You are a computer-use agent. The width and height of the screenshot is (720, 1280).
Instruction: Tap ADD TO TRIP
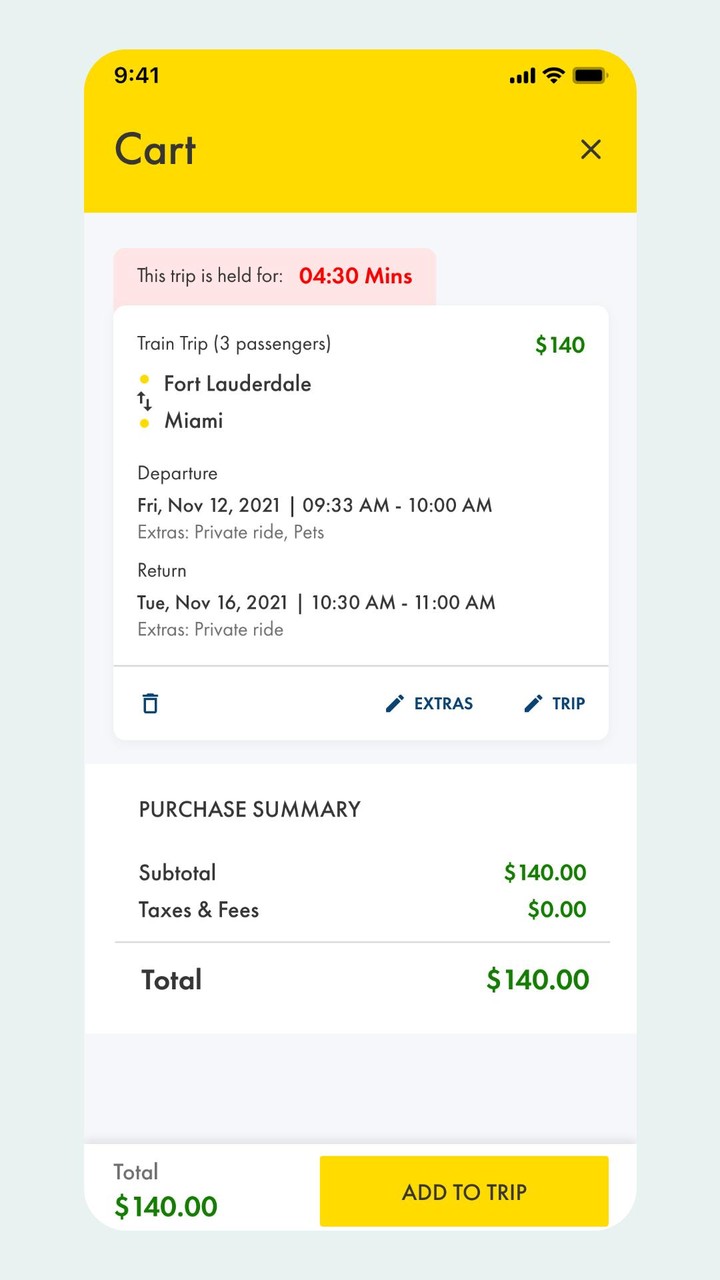pyautogui.click(x=463, y=1191)
